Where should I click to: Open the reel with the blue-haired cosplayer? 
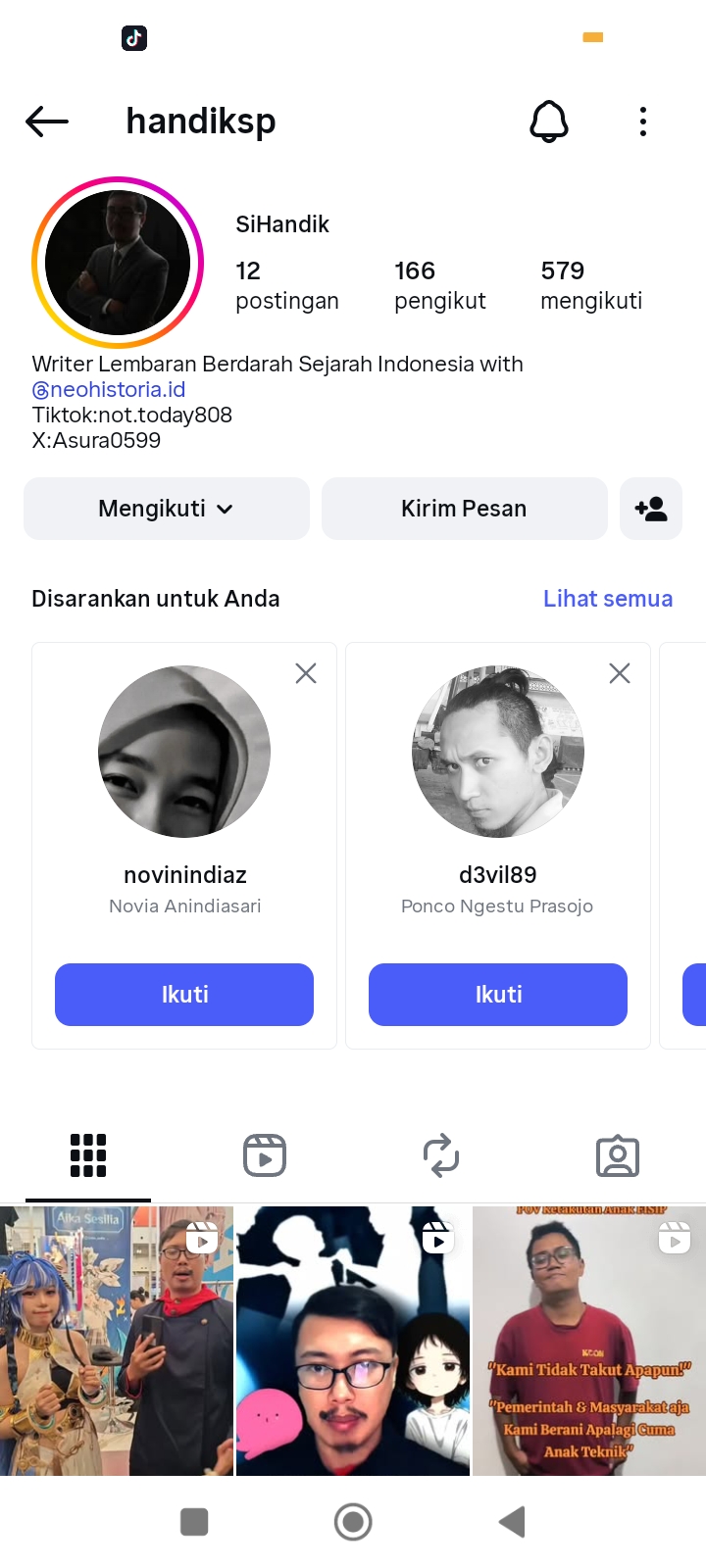coord(117,1341)
